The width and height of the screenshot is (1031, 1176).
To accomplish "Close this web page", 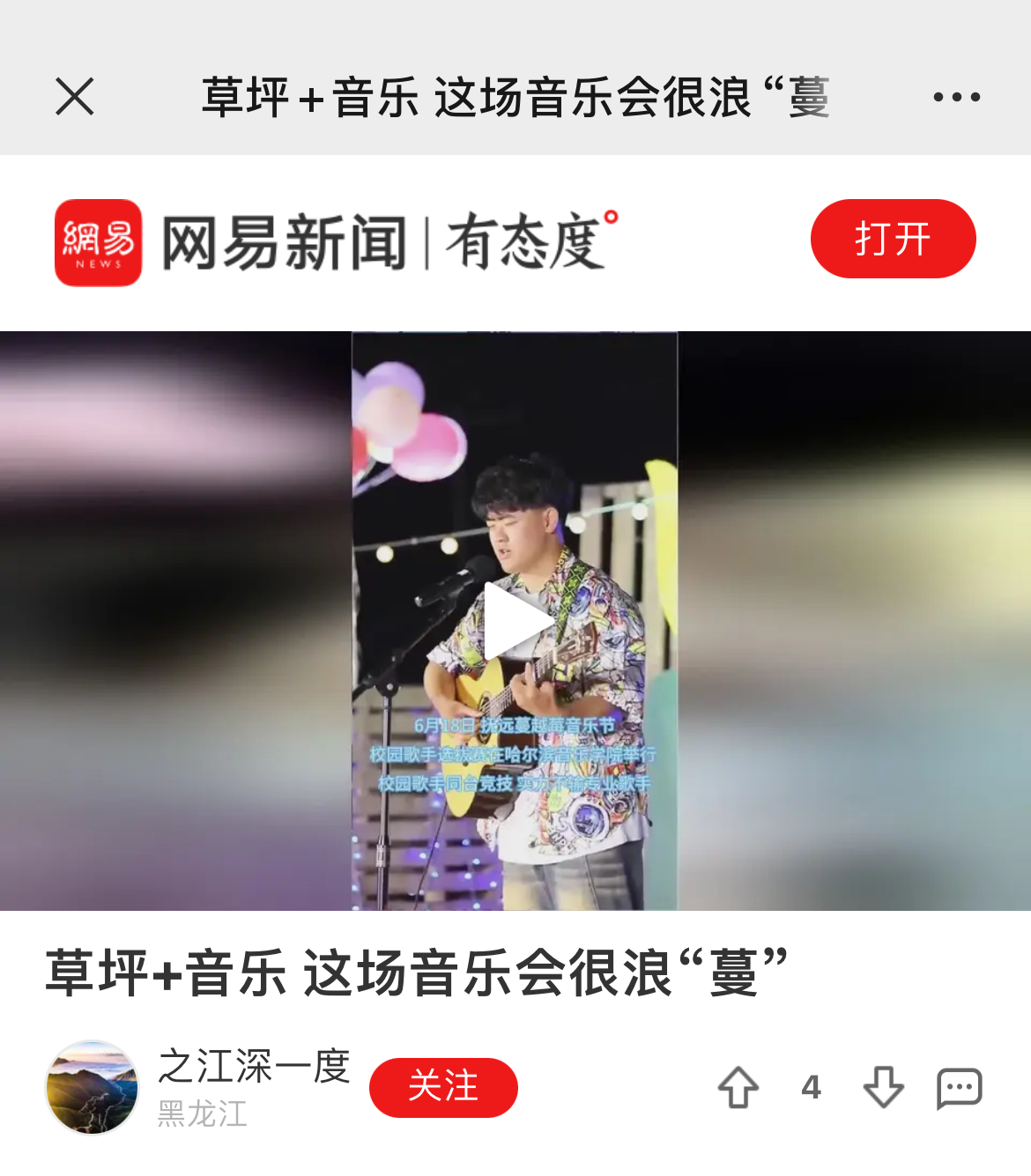I will tap(75, 96).
